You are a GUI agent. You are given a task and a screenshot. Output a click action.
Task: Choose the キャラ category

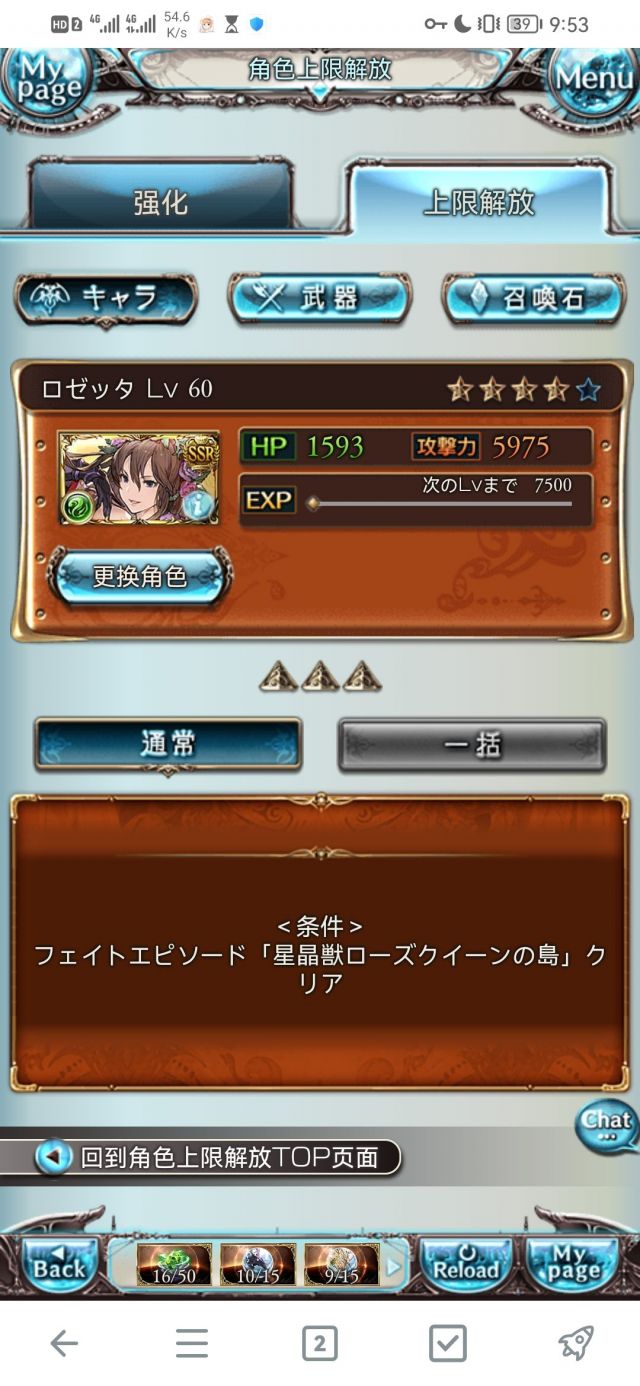coord(107,298)
